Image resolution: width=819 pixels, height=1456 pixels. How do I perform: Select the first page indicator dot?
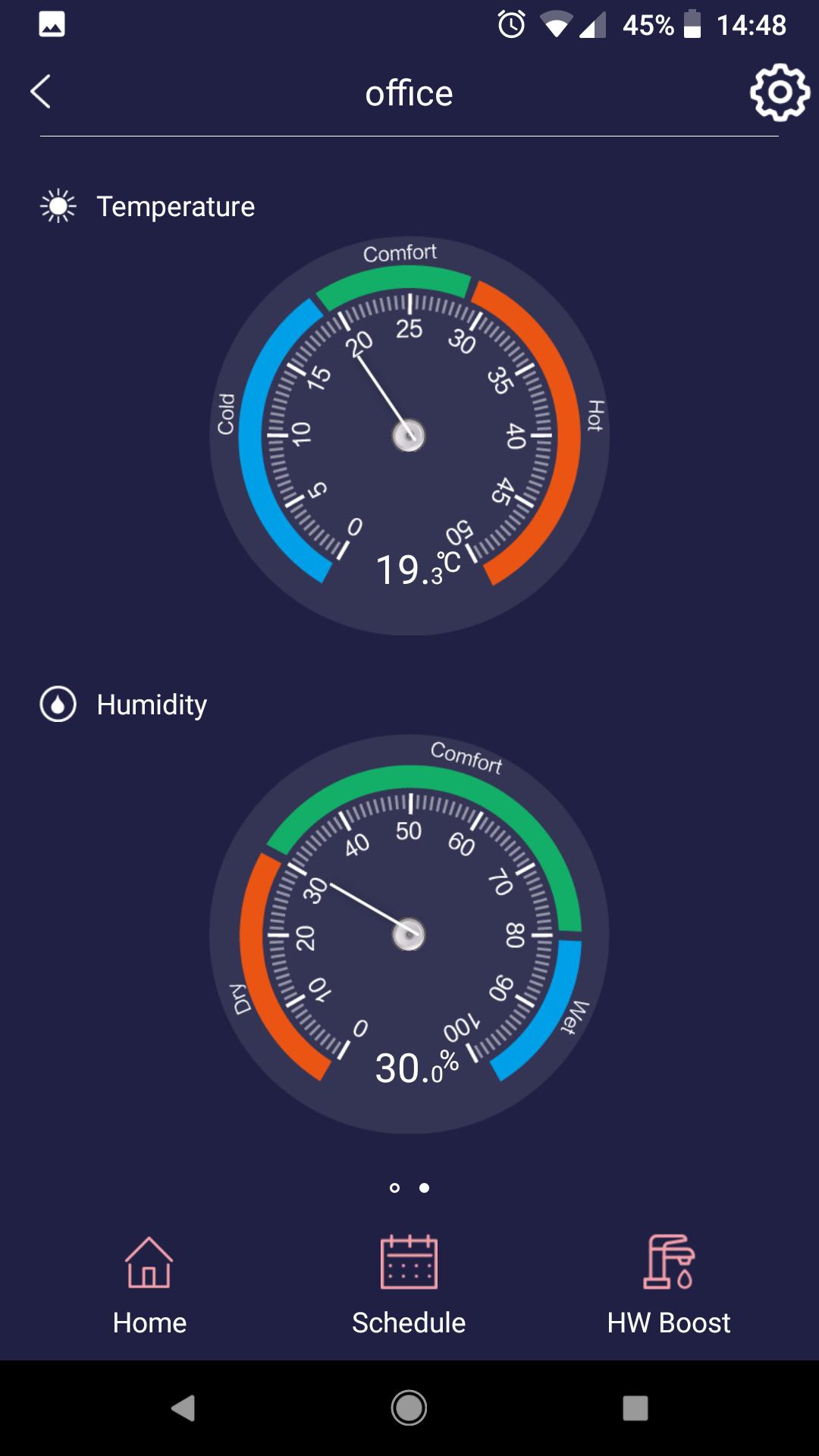(394, 1188)
